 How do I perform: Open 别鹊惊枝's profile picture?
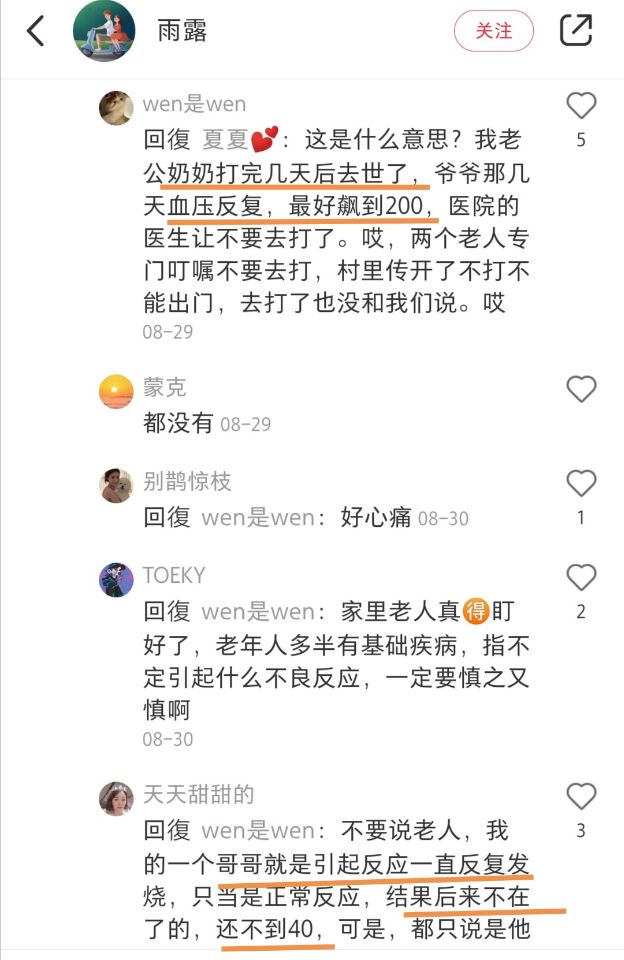[x=116, y=485]
